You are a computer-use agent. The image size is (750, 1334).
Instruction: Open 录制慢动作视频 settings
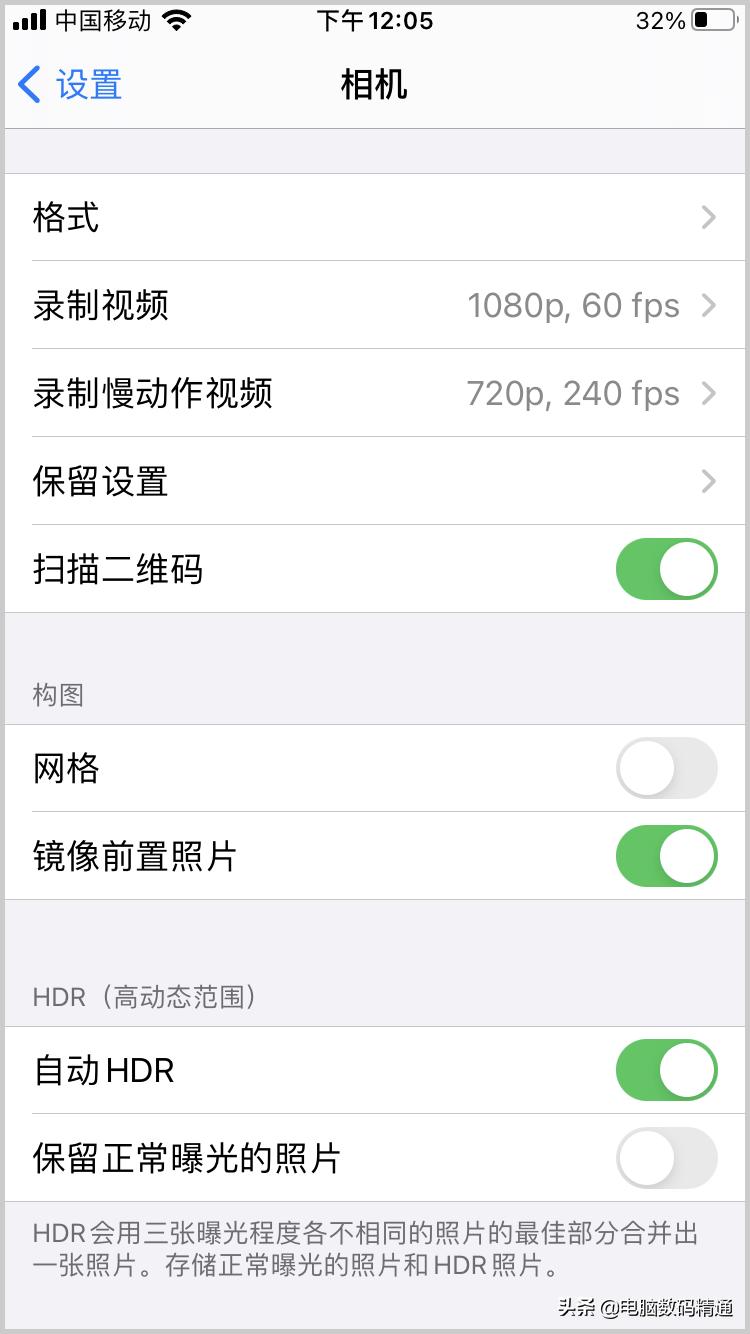[375, 393]
